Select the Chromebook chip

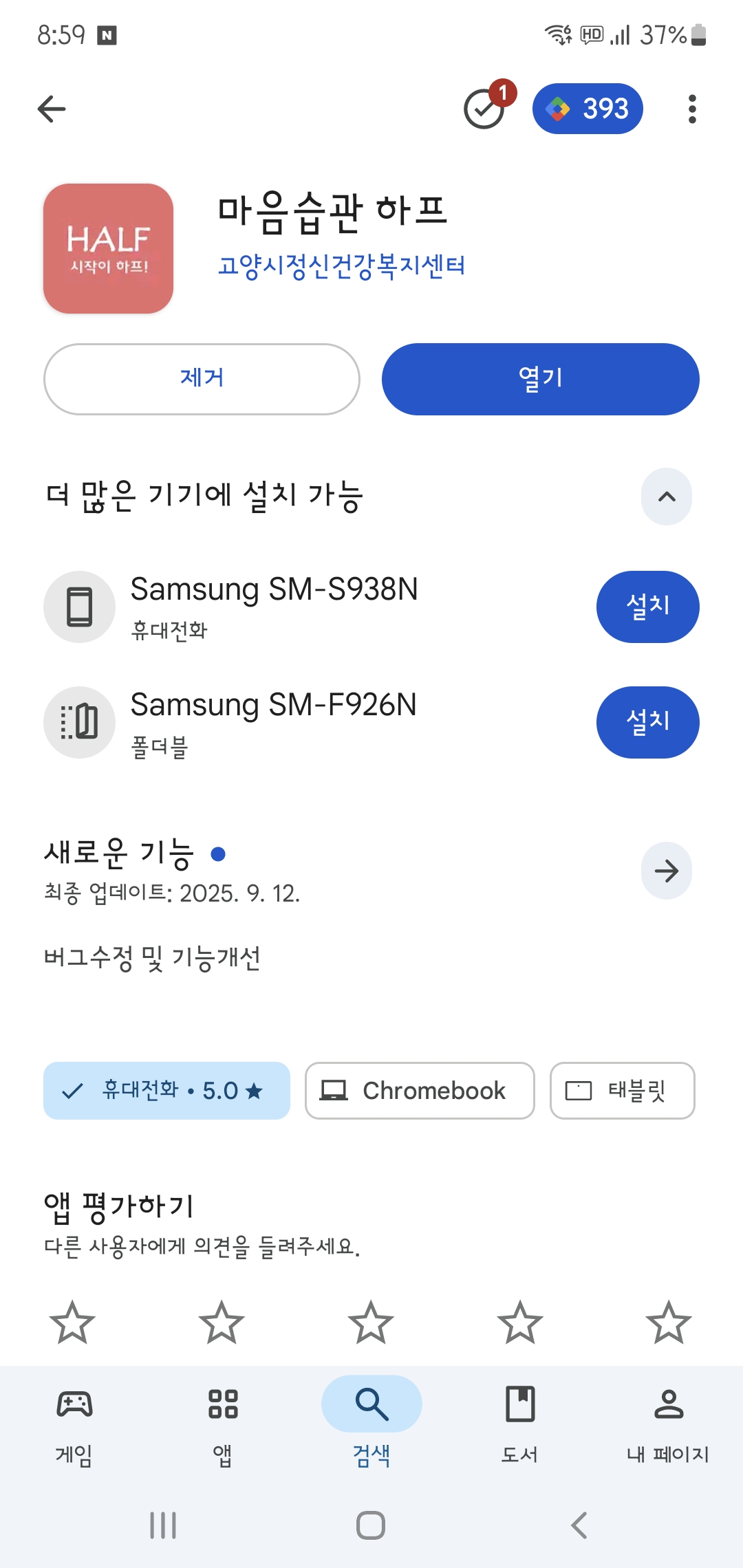[x=420, y=1091]
